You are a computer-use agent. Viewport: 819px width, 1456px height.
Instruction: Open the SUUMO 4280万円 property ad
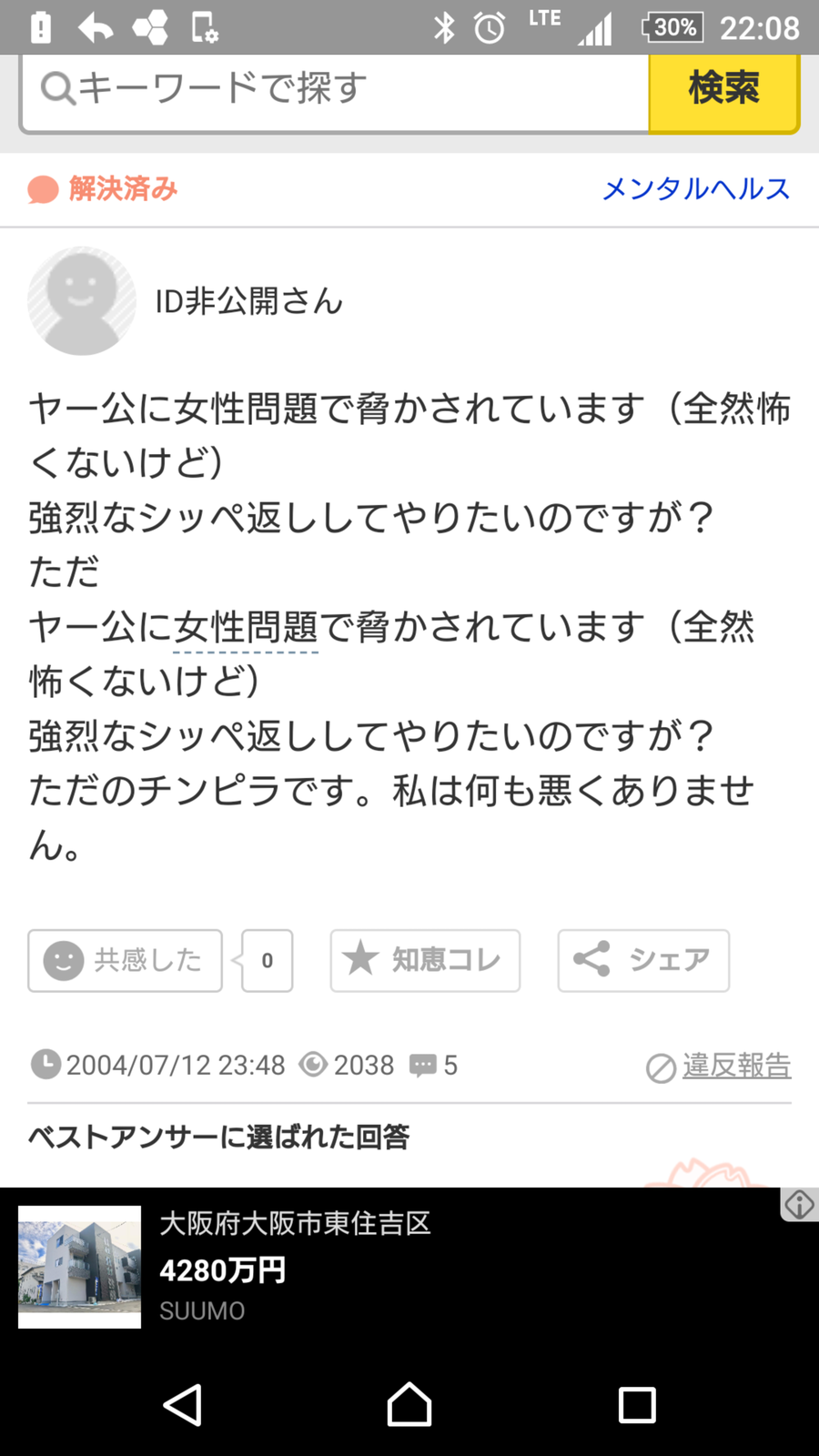tap(391, 1267)
